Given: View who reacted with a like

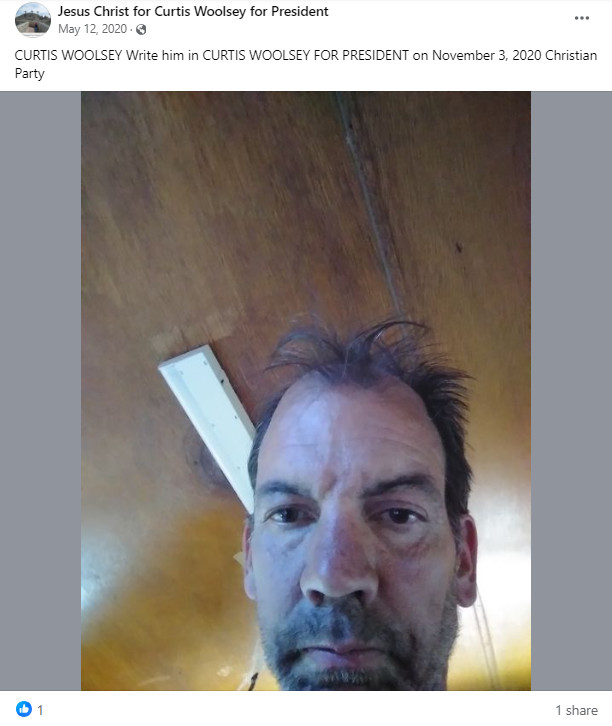Looking at the screenshot, I should point(30,710).
